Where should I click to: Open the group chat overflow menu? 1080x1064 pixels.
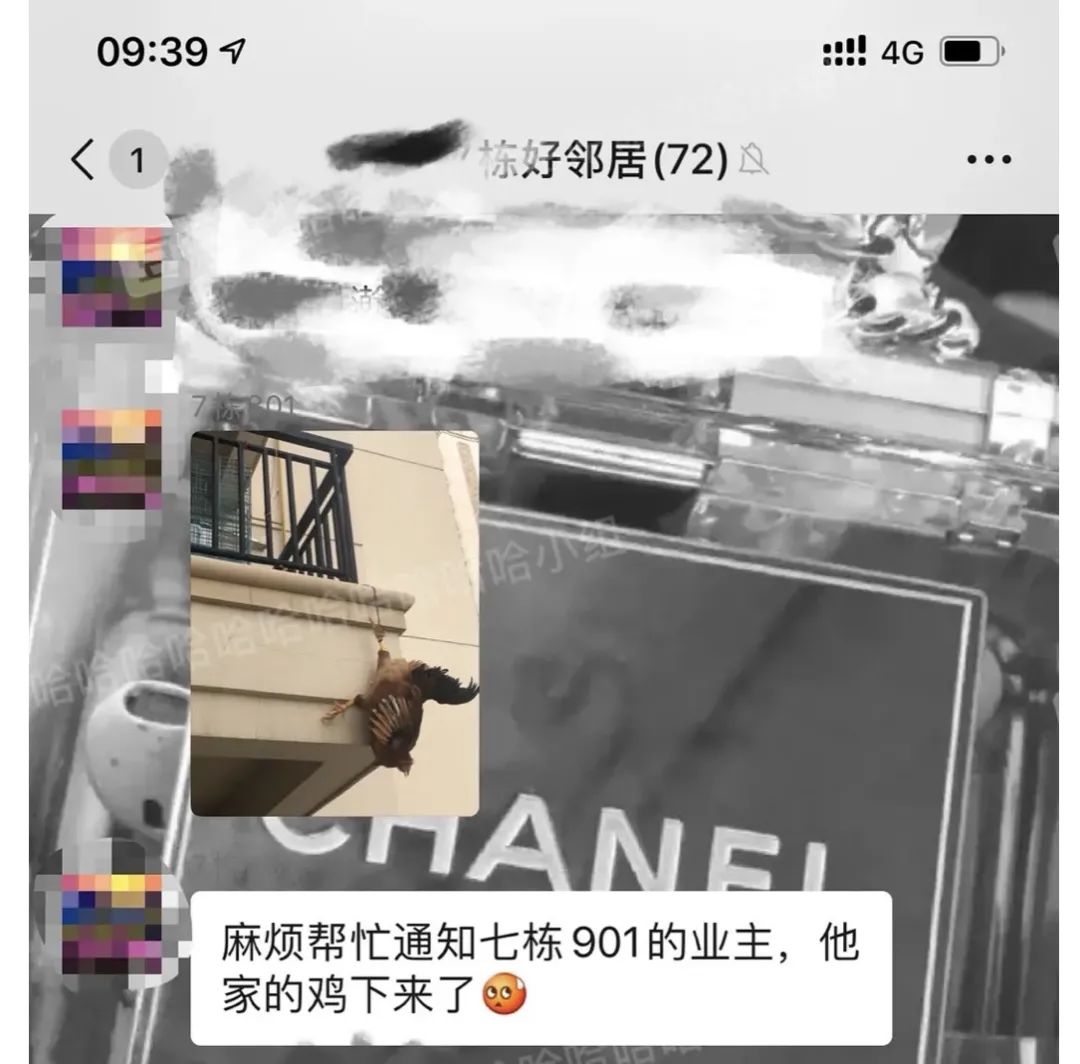pos(988,160)
